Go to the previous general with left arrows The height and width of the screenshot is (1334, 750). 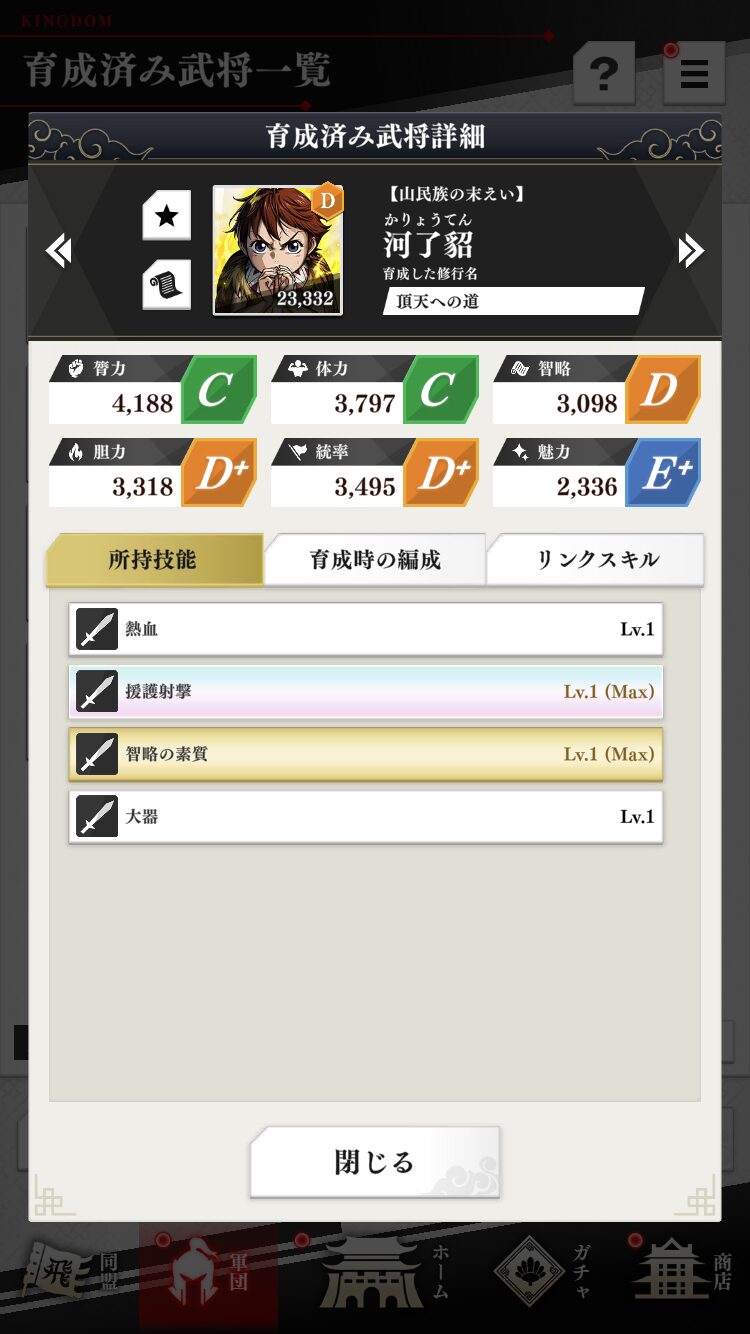pos(59,250)
